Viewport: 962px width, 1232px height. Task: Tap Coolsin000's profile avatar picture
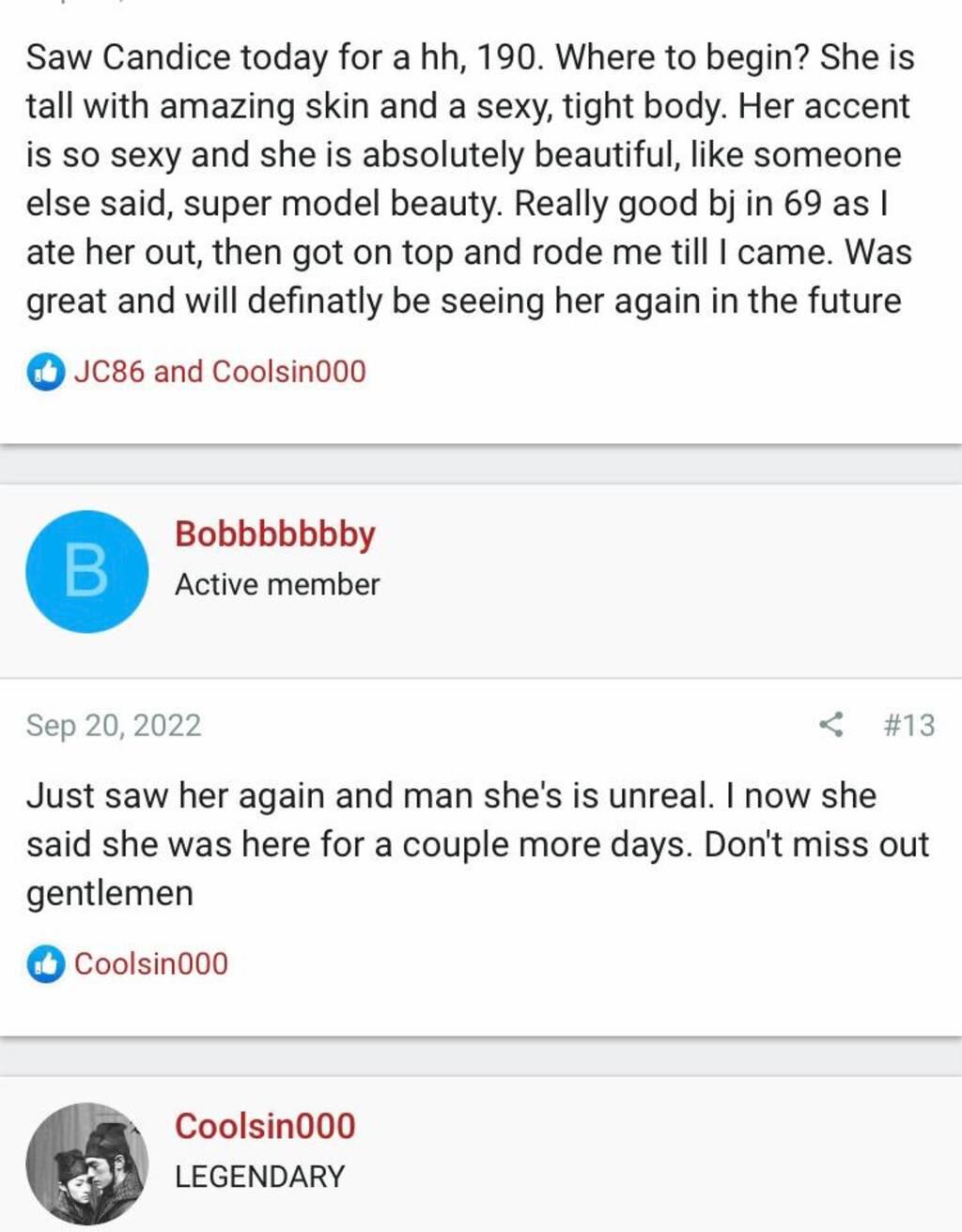[x=86, y=1163]
